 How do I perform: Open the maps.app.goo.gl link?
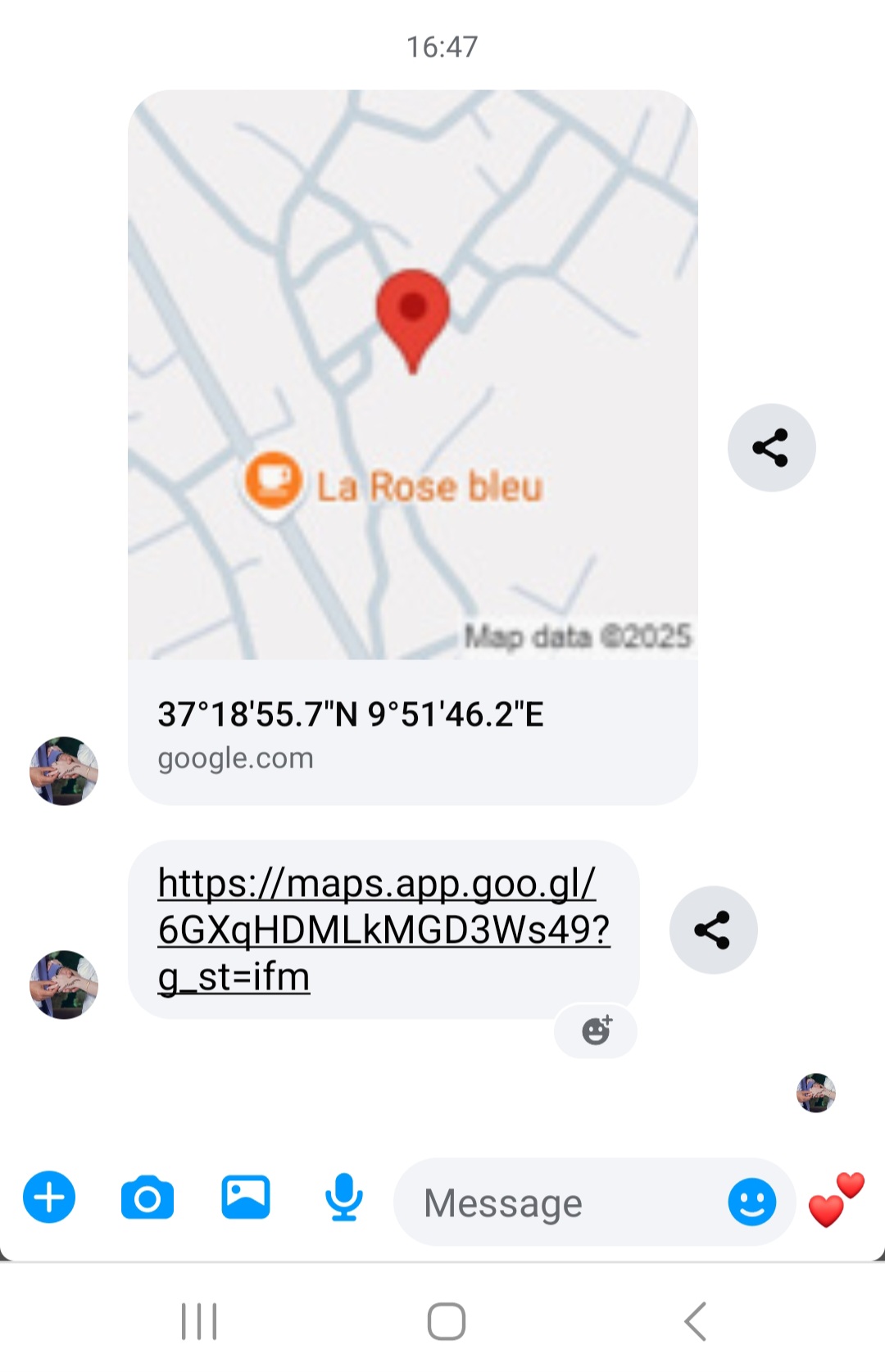[383, 929]
